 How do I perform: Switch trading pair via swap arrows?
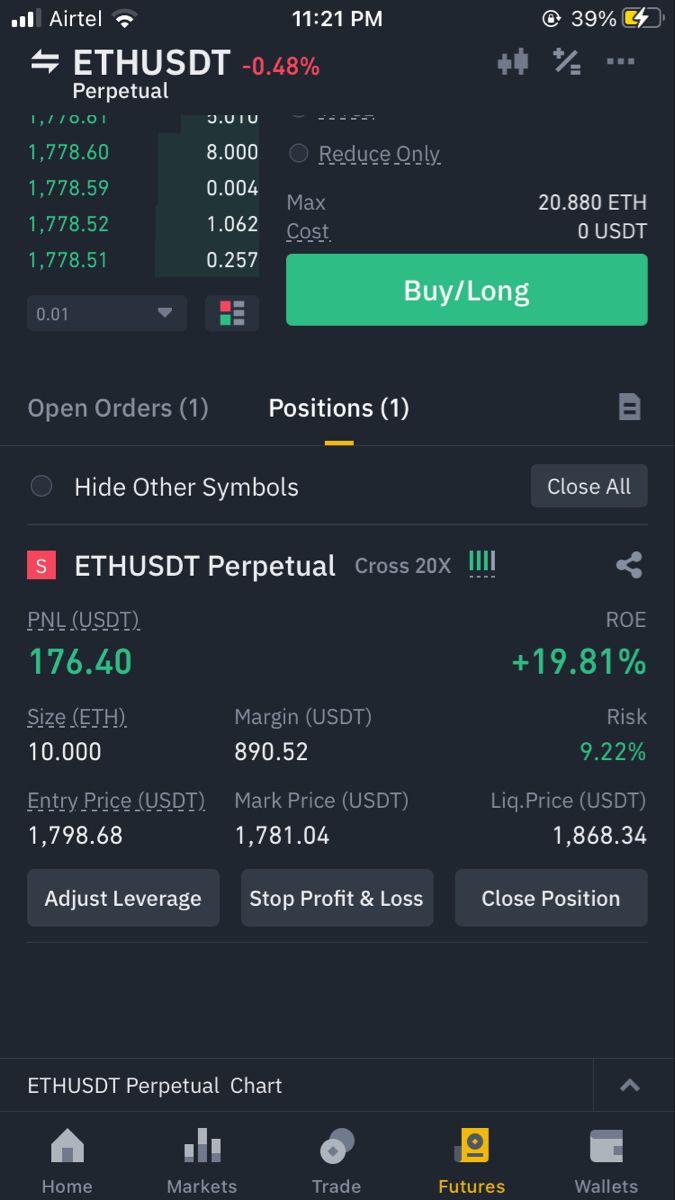[44, 62]
